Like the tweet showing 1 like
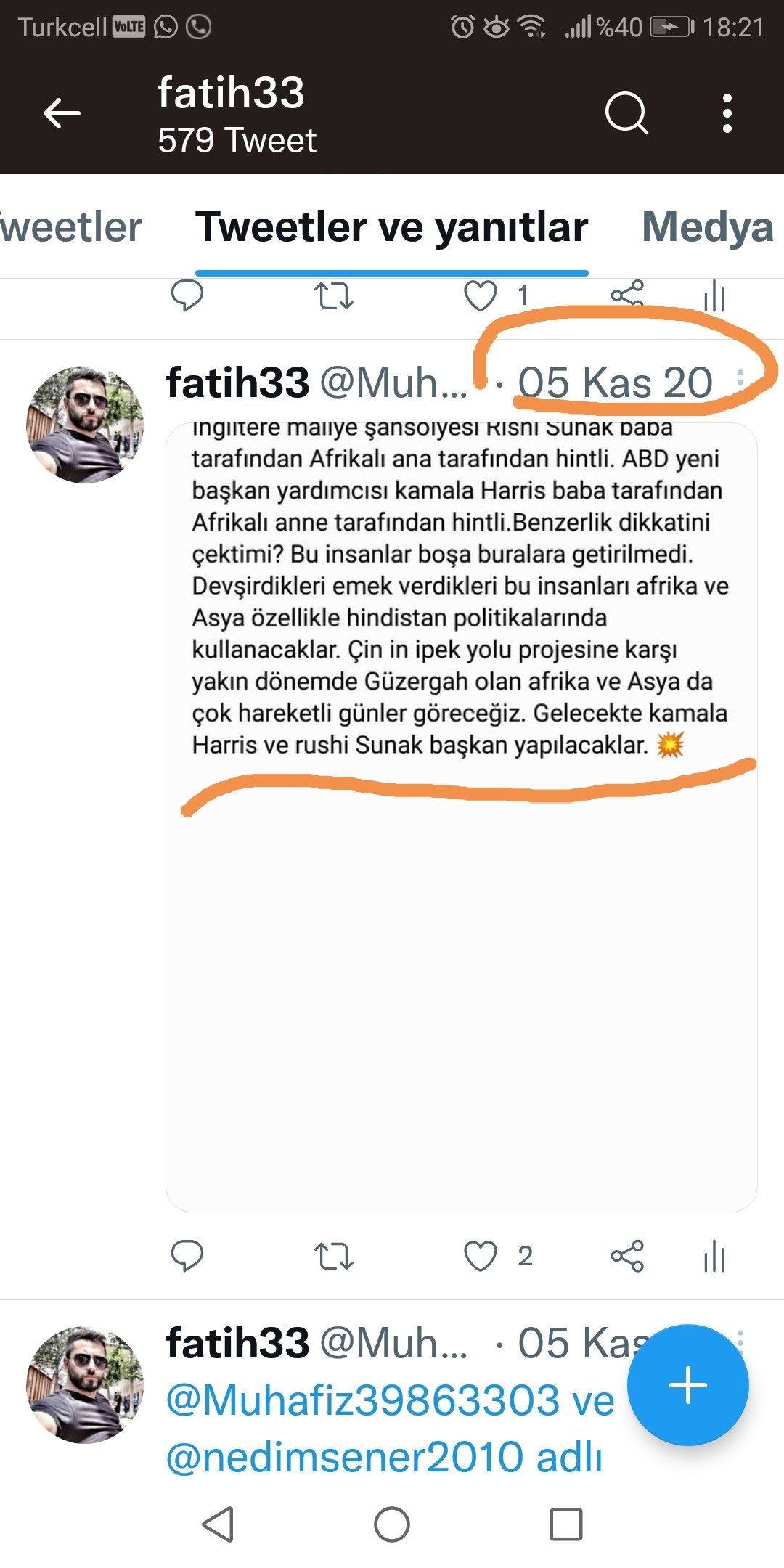Image resolution: width=784 pixels, height=1568 pixels. [x=481, y=296]
